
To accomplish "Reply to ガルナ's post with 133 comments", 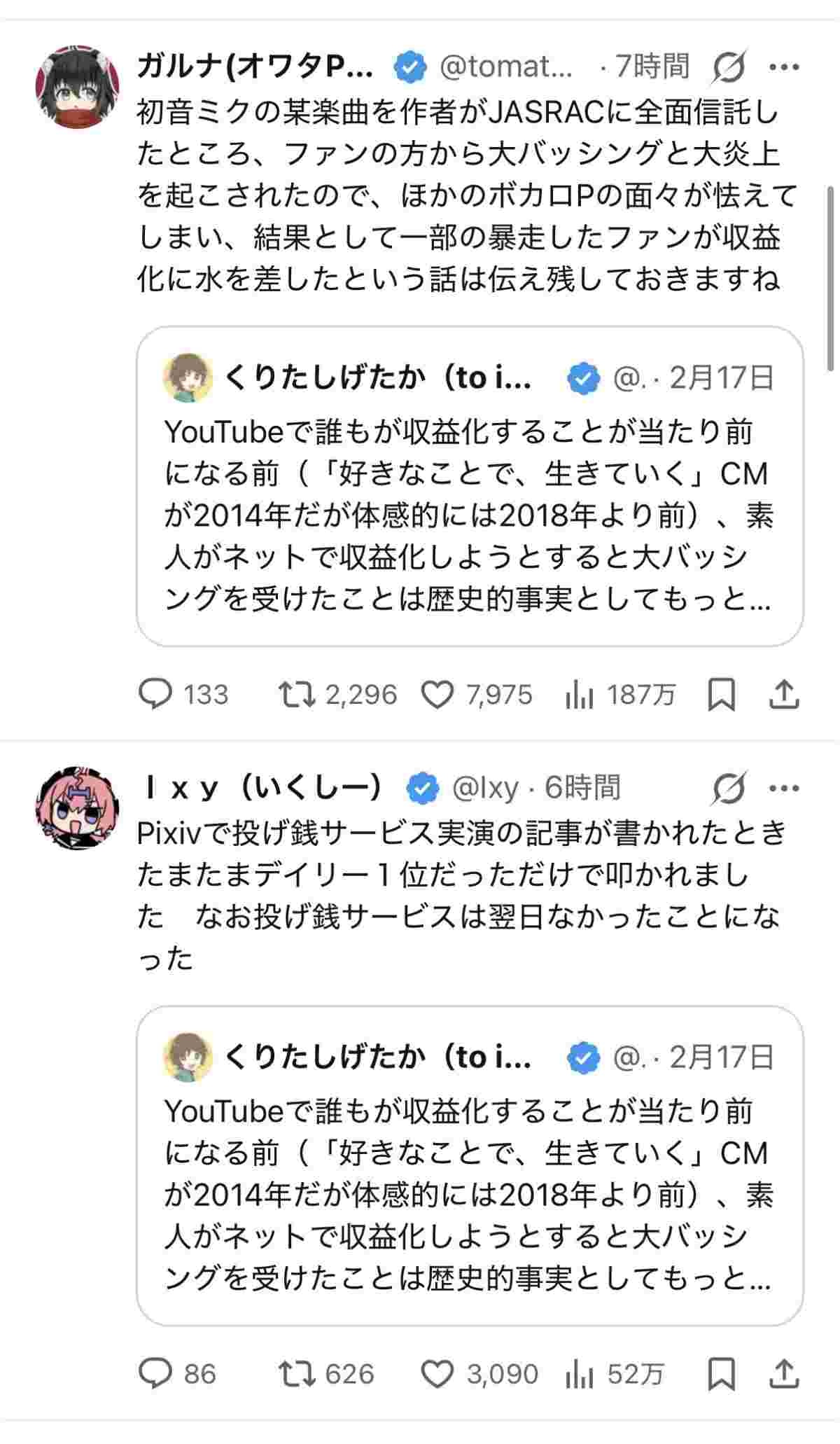I will coord(155,695).
